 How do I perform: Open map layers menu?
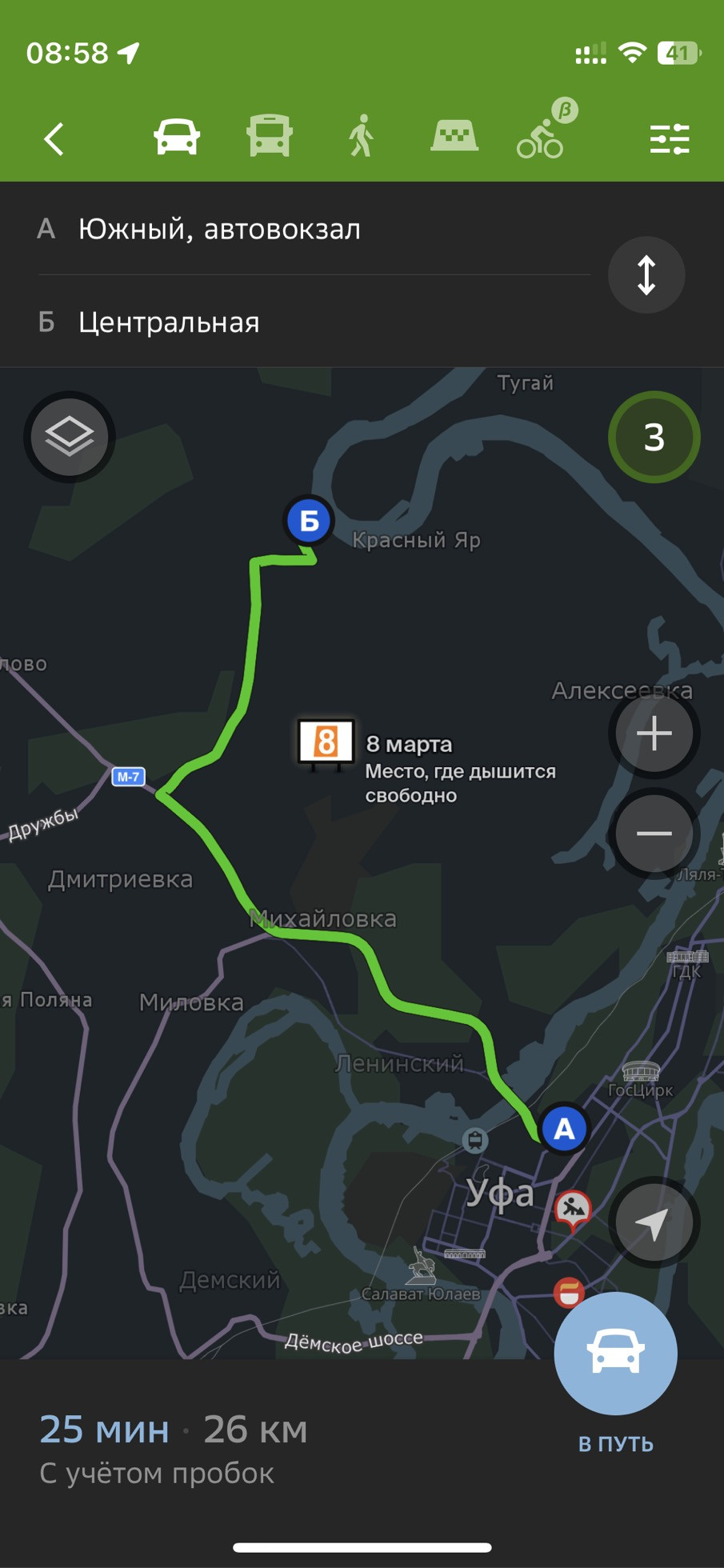tap(70, 437)
